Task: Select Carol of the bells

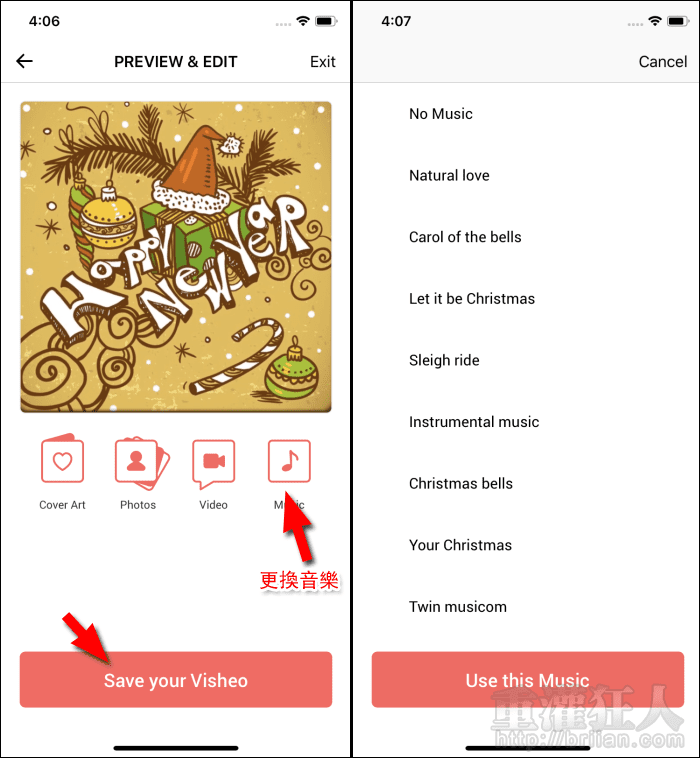Action: [465, 237]
